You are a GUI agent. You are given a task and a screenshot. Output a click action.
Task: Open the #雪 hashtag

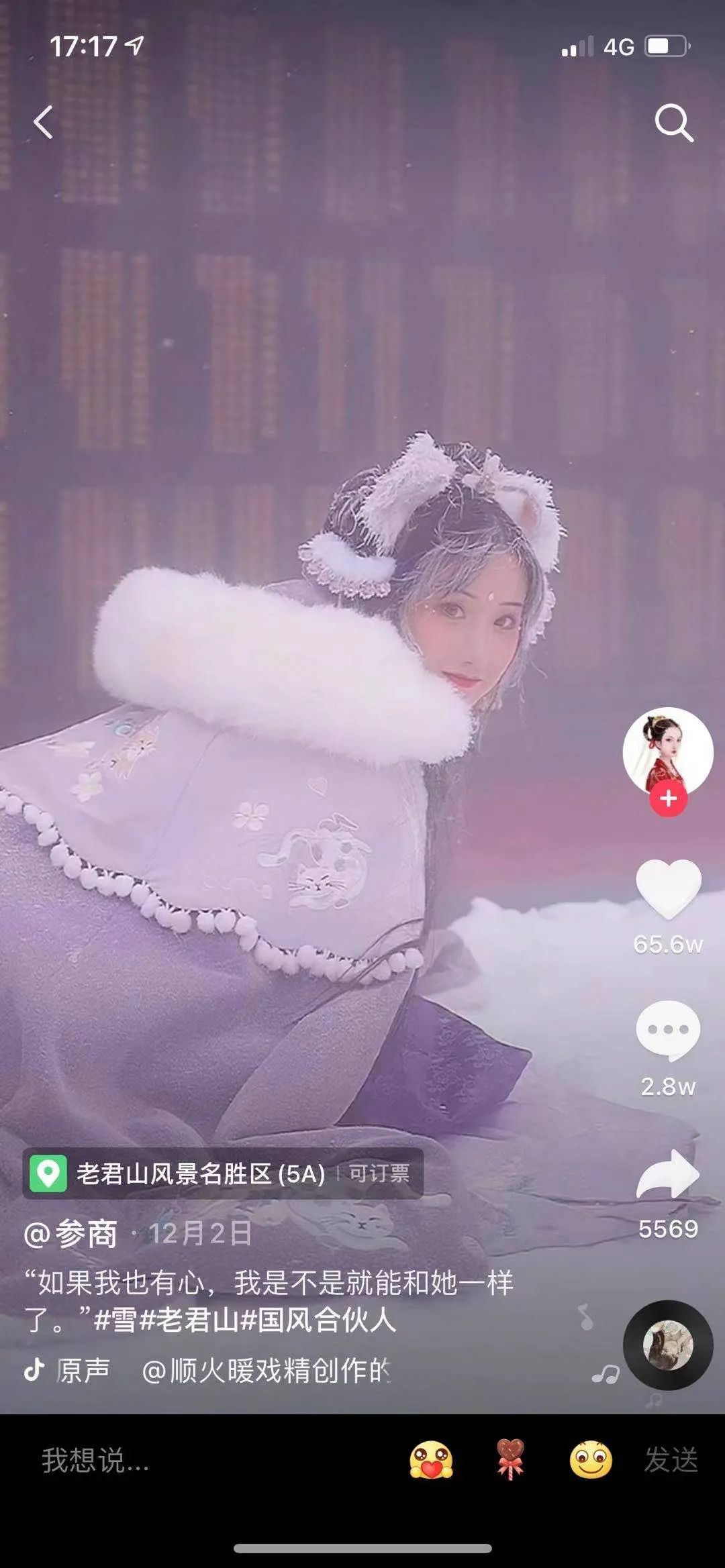pyautogui.click(x=115, y=1320)
